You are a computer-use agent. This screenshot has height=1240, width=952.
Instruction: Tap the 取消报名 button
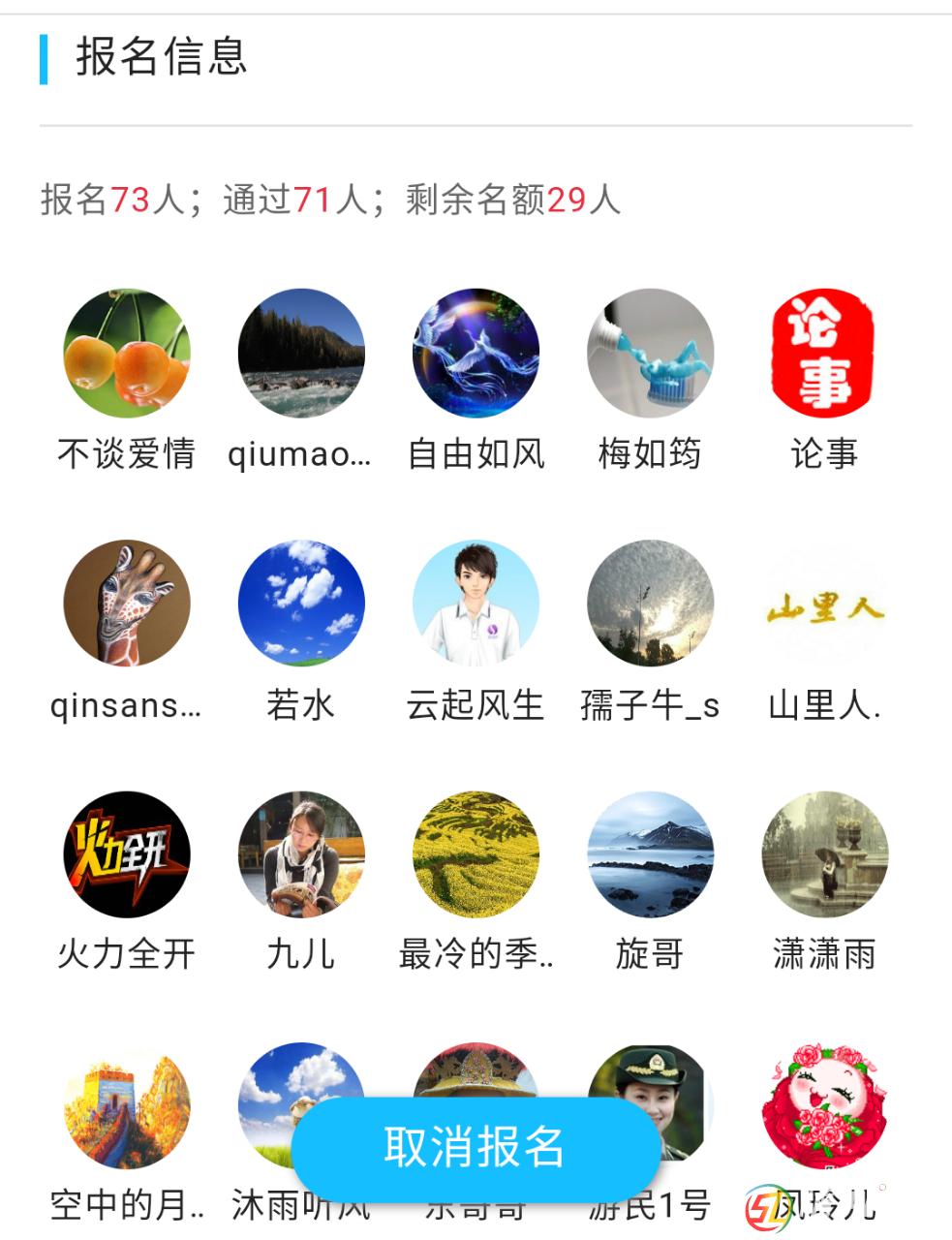click(x=475, y=1148)
